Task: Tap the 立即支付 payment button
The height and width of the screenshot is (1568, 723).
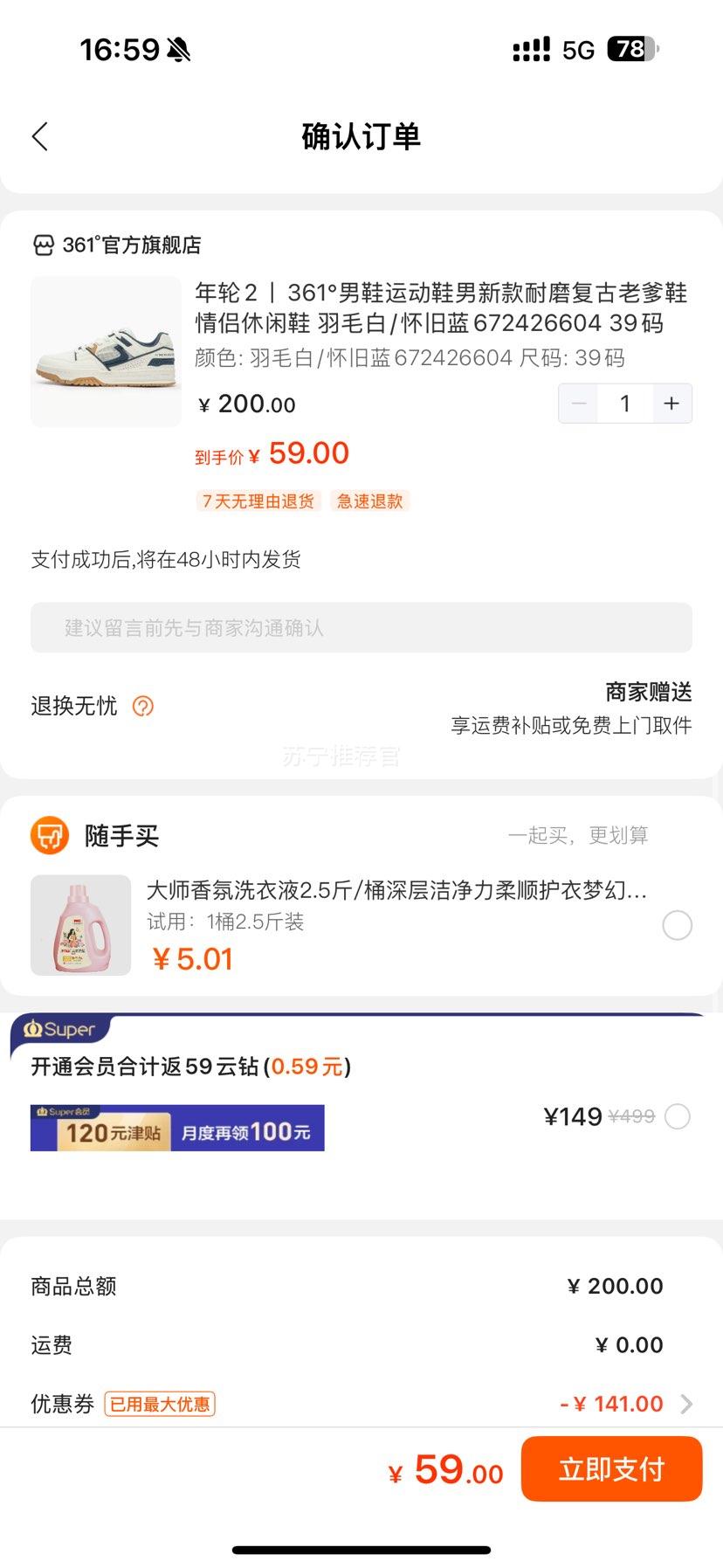Action: [611, 1468]
